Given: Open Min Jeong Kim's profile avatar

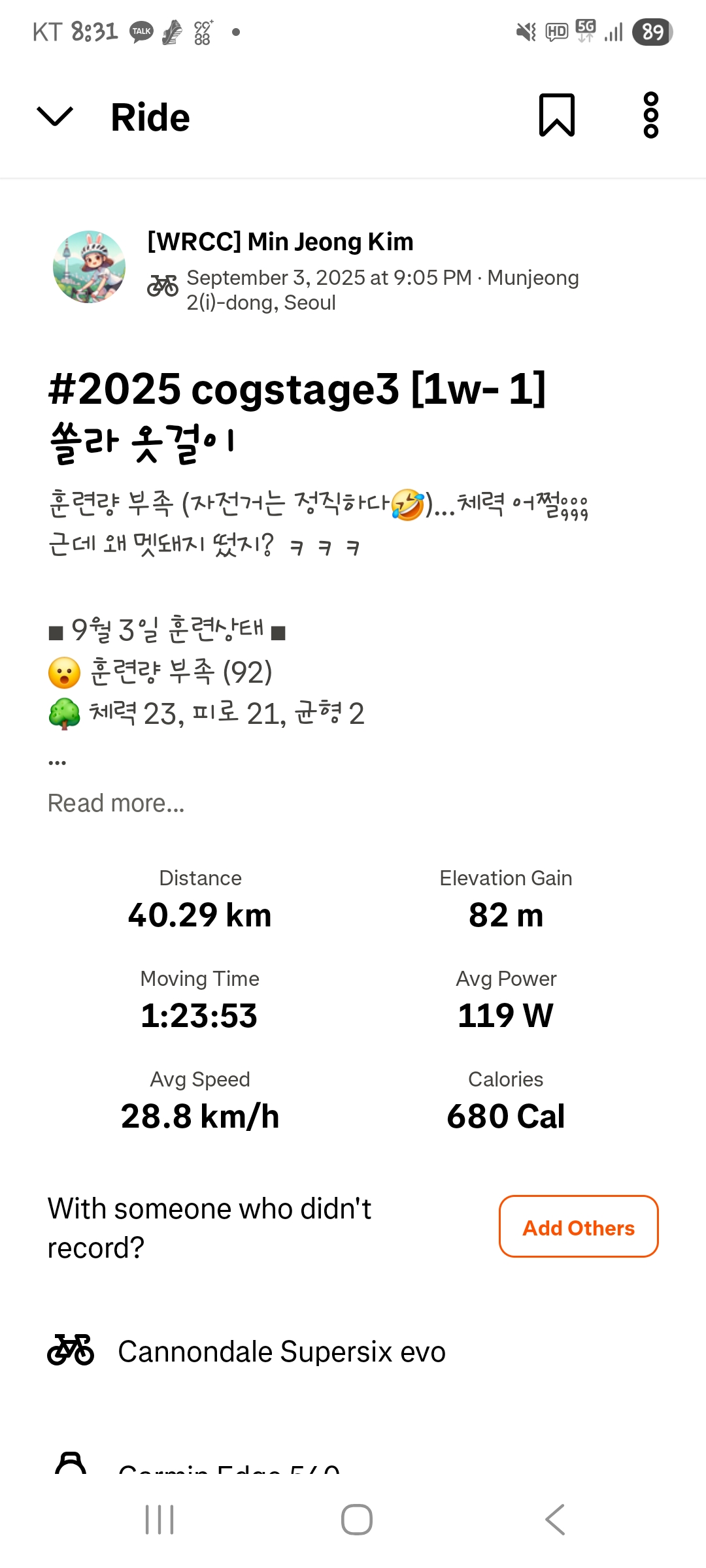Looking at the screenshot, I should (x=89, y=267).
